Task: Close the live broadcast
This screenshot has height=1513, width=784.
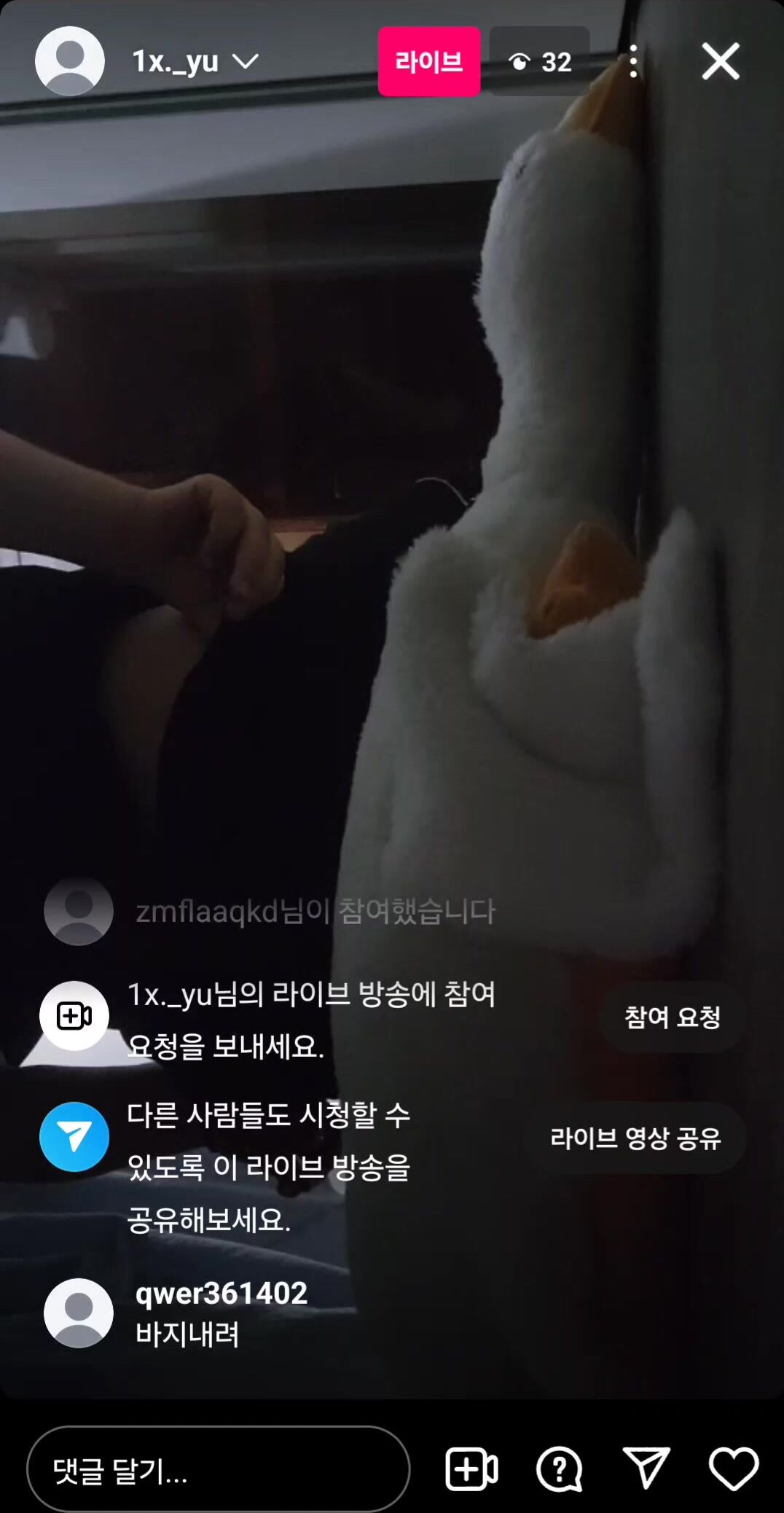Action: click(x=721, y=61)
